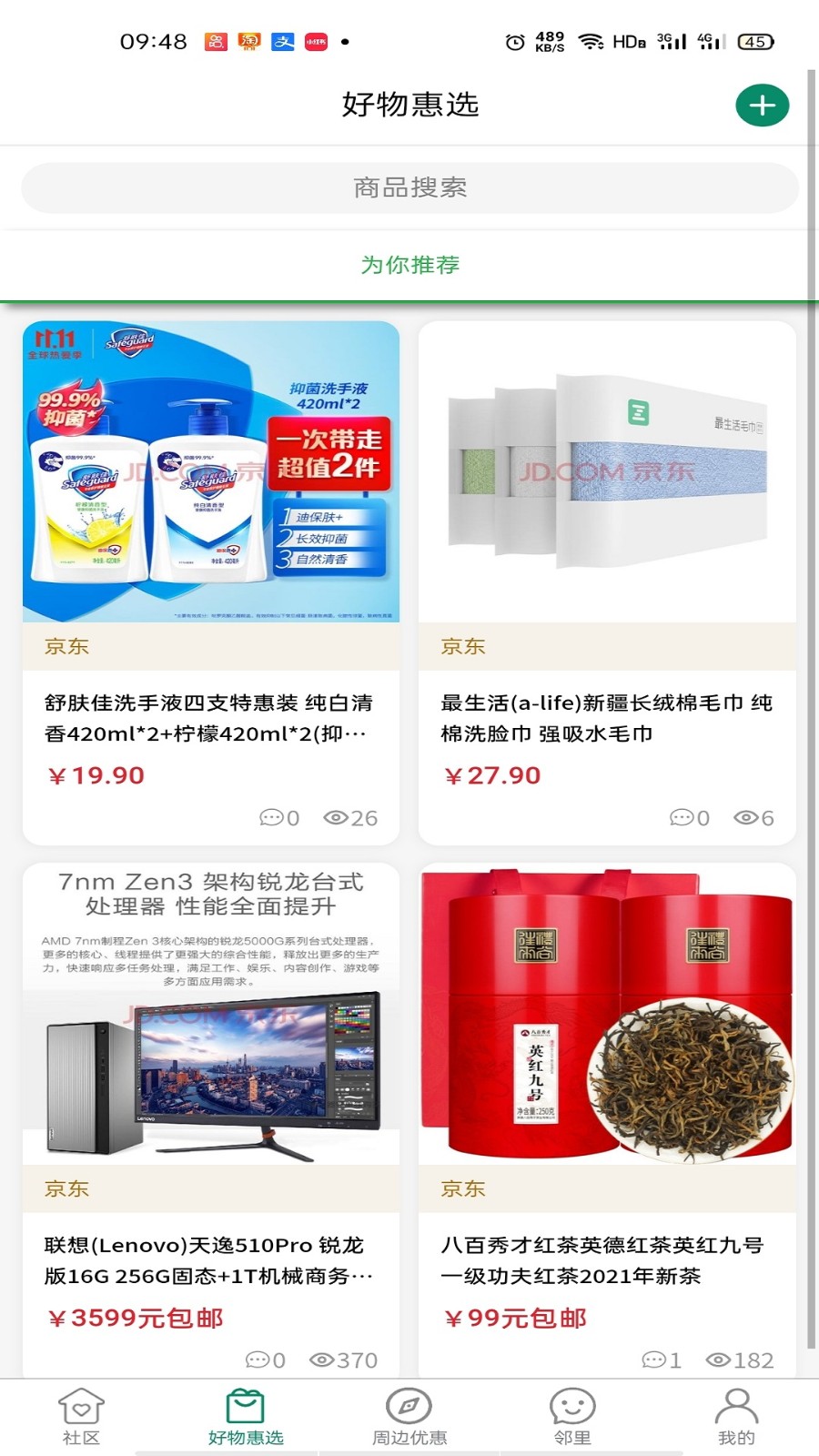This screenshot has height=1456, width=819.
Task: Switch to the 为你推荐 tab
Action: pyautogui.click(x=409, y=265)
